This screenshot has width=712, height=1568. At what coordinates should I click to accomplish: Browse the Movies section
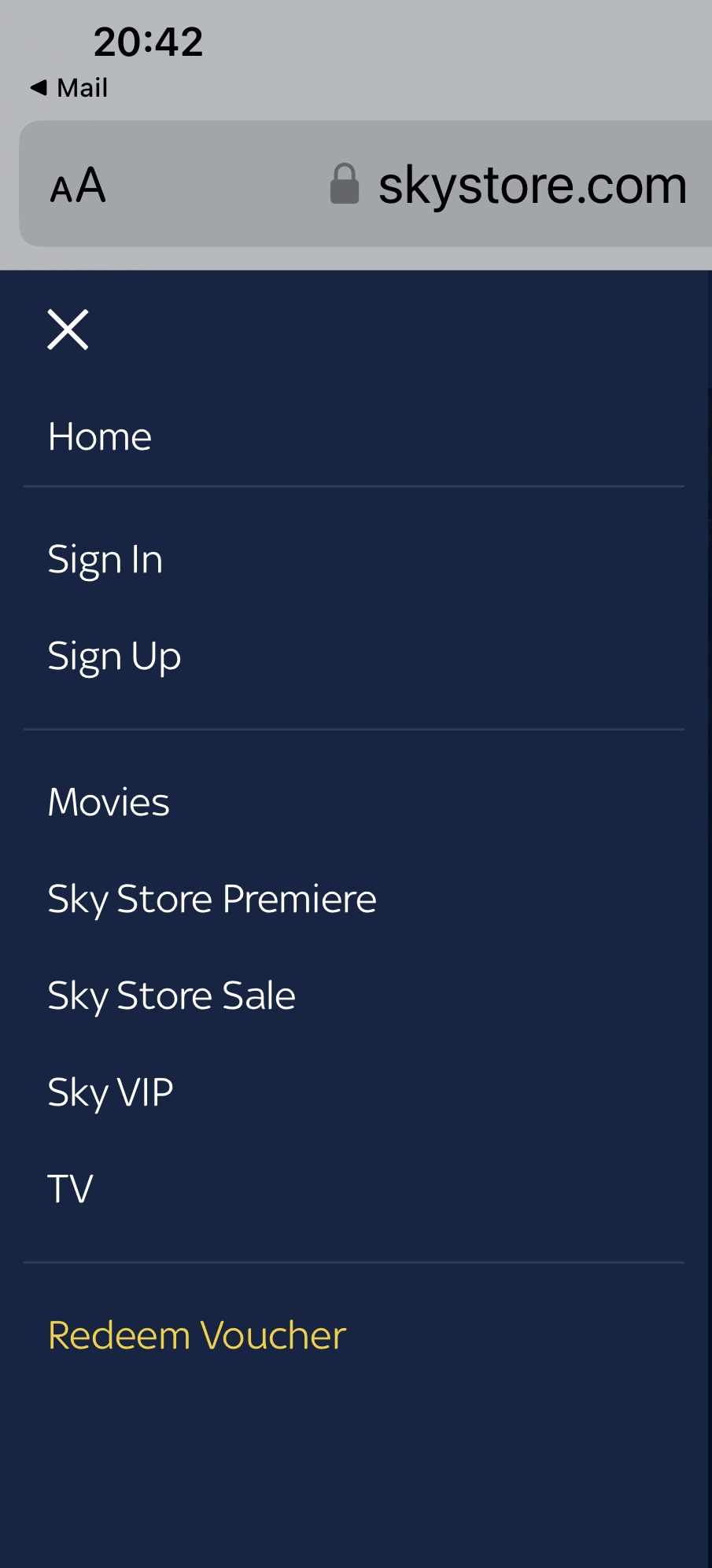point(109,803)
